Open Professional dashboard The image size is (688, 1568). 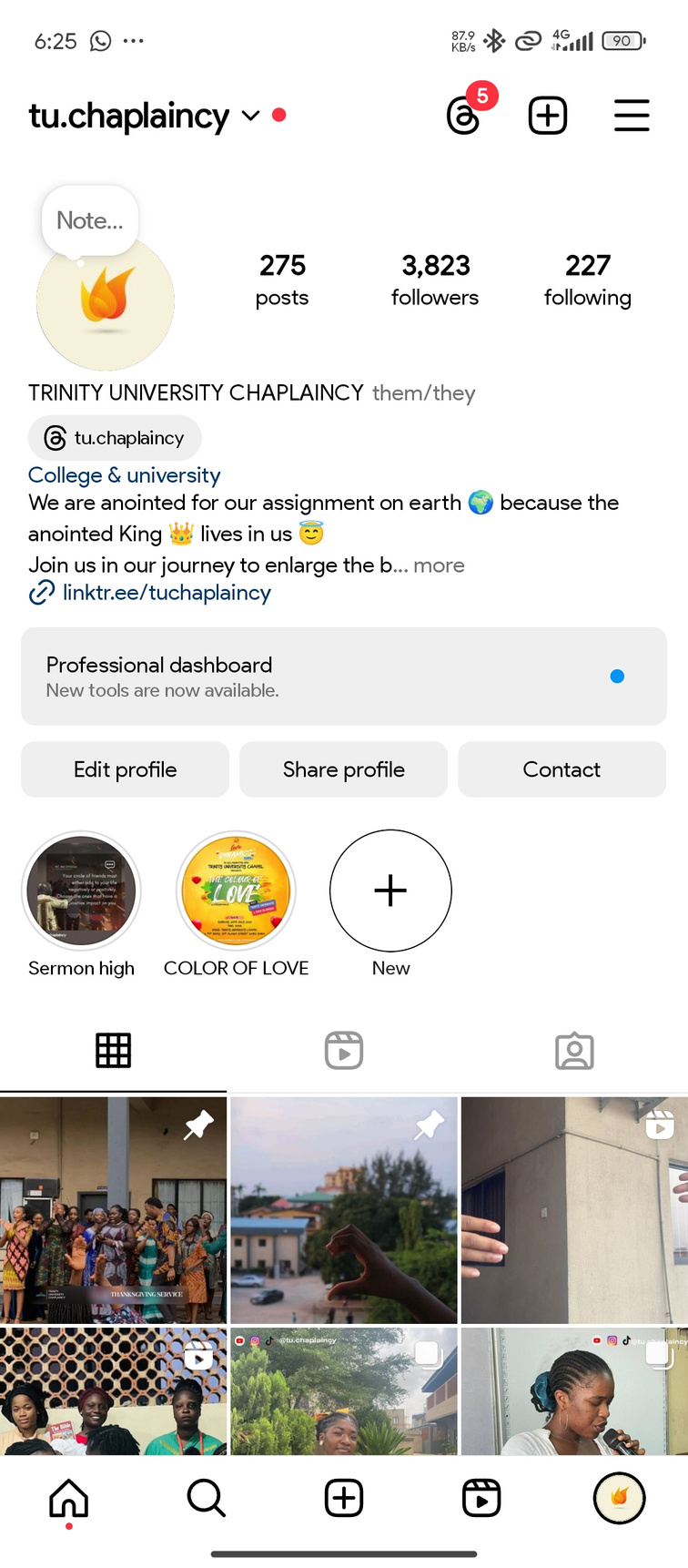[x=344, y=677]
